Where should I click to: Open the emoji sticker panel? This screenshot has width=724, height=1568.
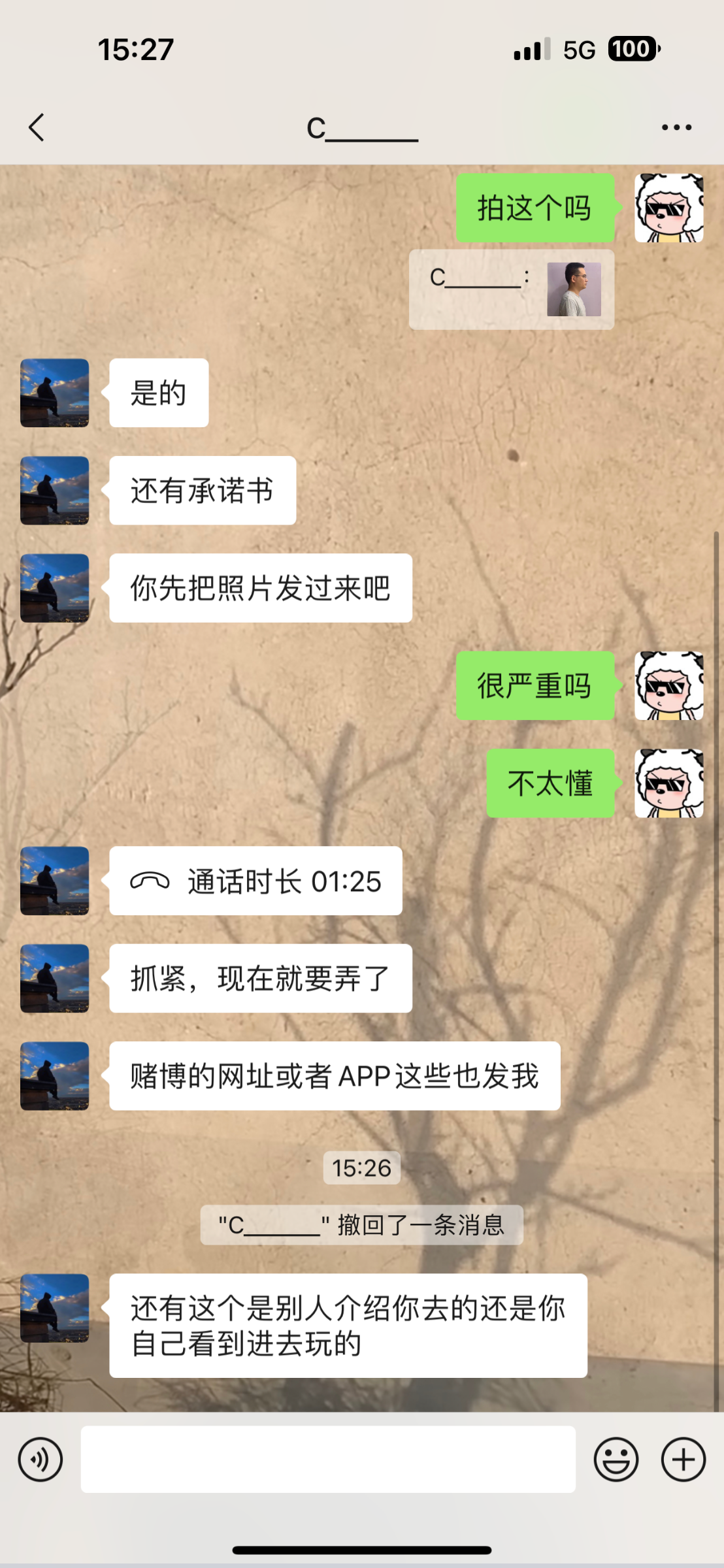click(616, 1459)
